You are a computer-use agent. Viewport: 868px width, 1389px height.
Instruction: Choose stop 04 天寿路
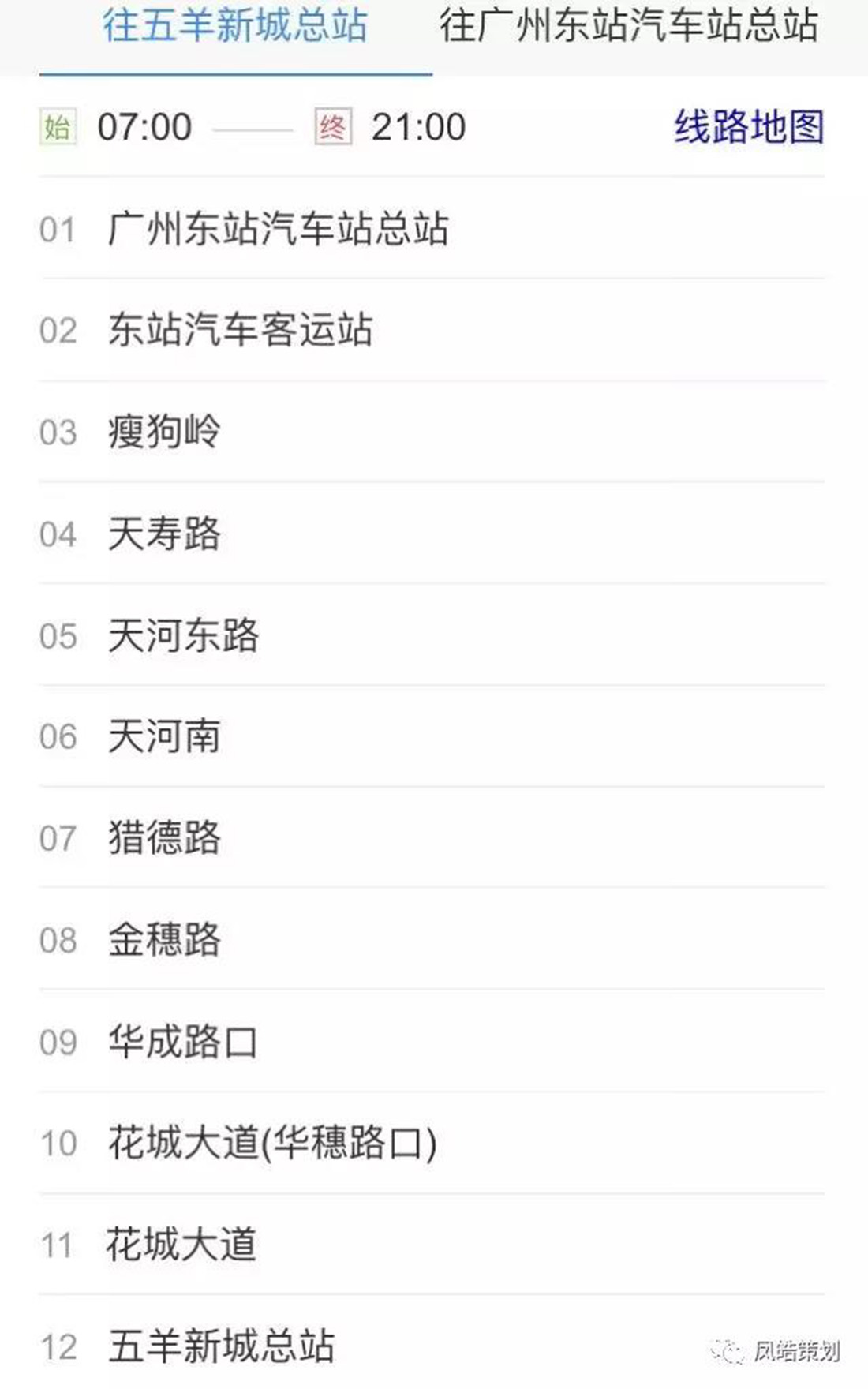[432, 534]
